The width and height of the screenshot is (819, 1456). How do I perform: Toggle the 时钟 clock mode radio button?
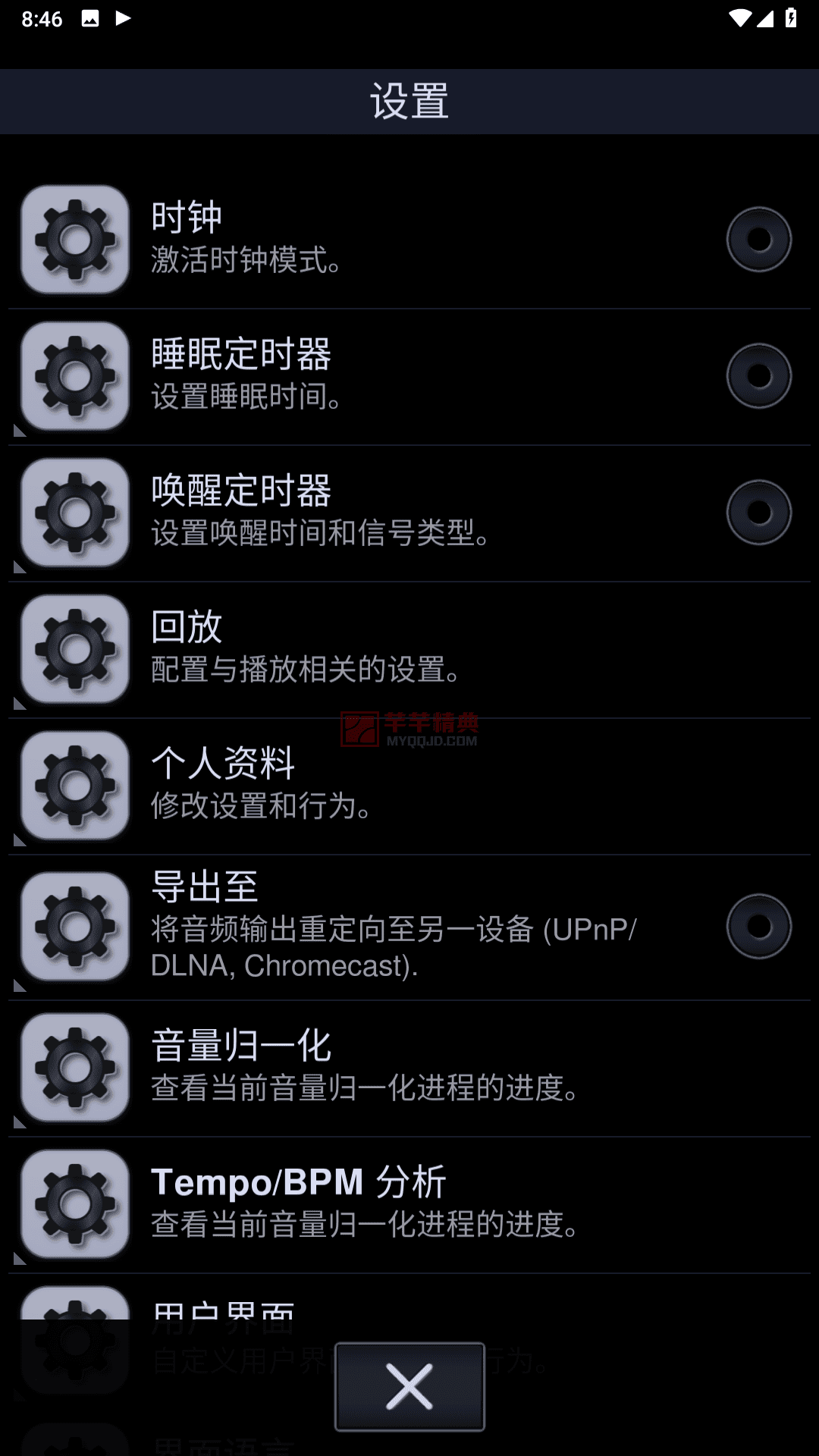(x=758, y=240)
